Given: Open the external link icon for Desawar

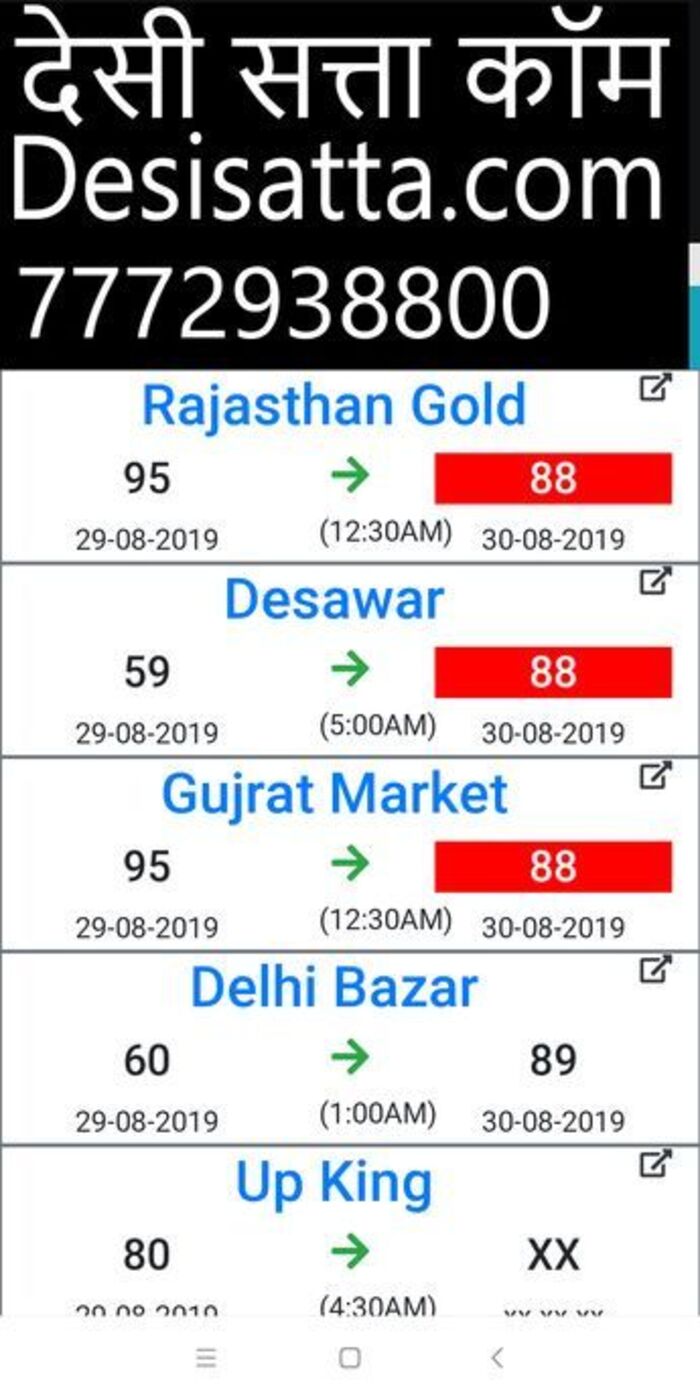Looking at the screenshot, I should (x=655, y=581).
